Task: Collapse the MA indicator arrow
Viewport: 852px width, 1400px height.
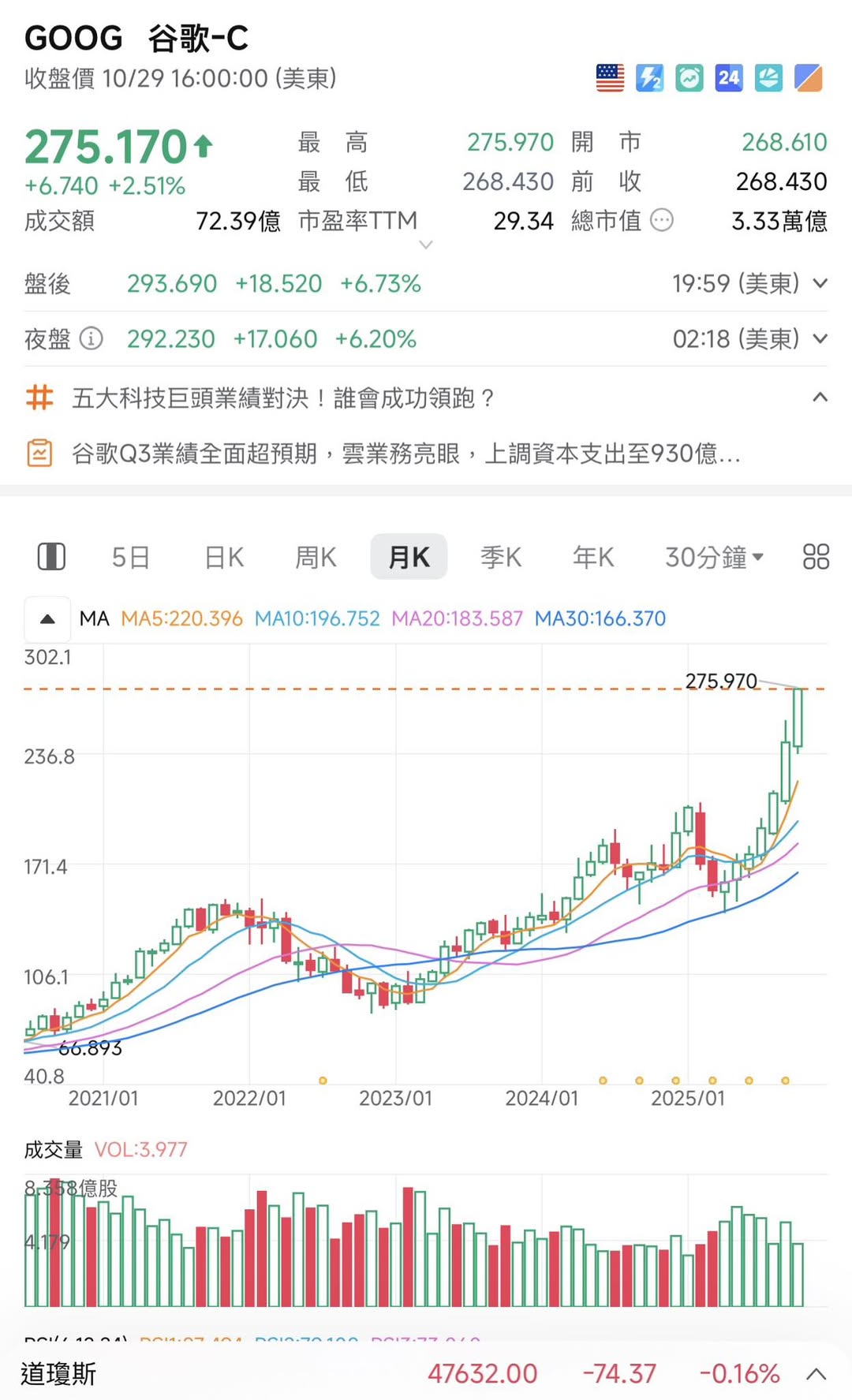Action: [x=47, y=619]
